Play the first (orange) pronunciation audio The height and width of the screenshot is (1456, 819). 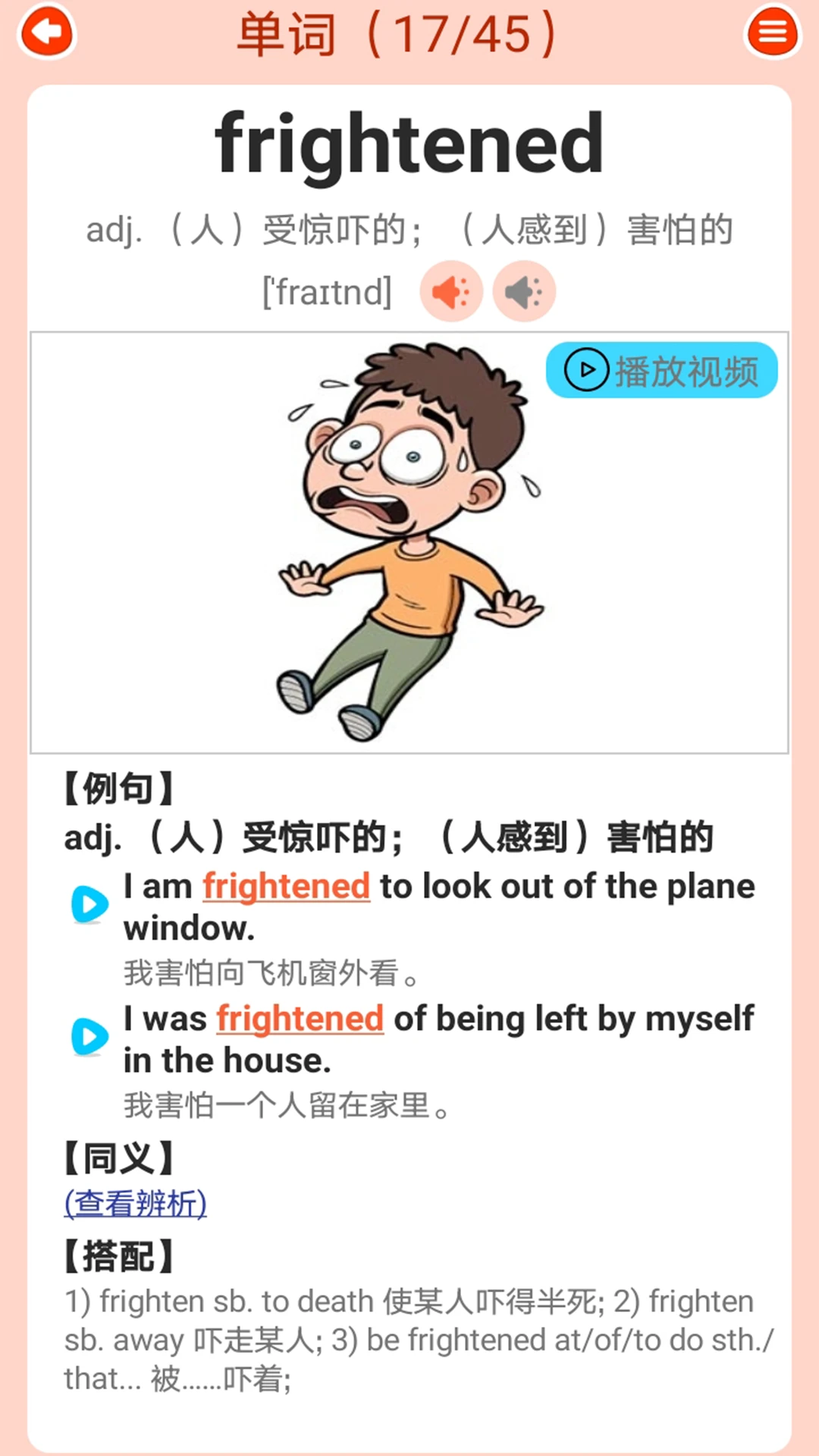tap(451, 292)
